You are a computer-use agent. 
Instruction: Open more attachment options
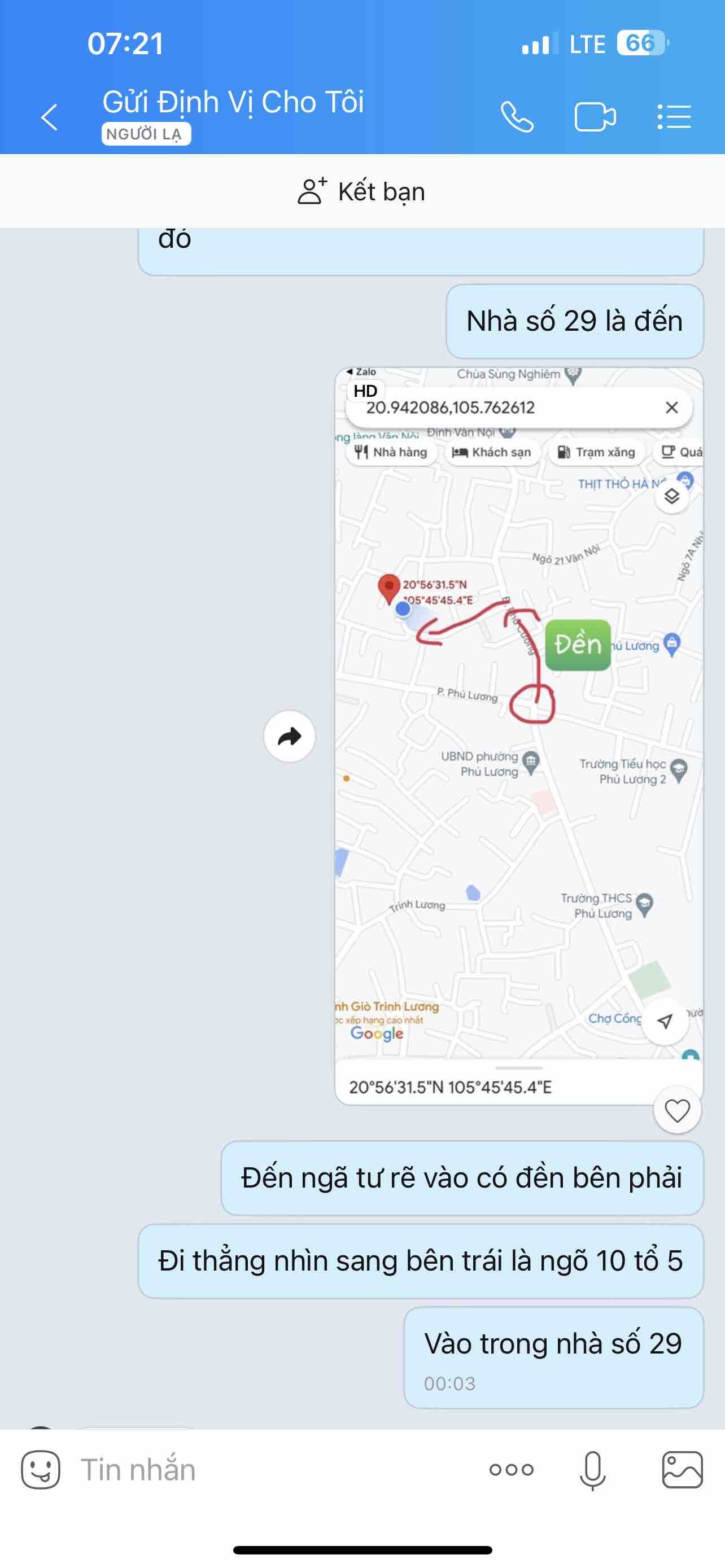pyautogui.click(x=512, y=1469)
